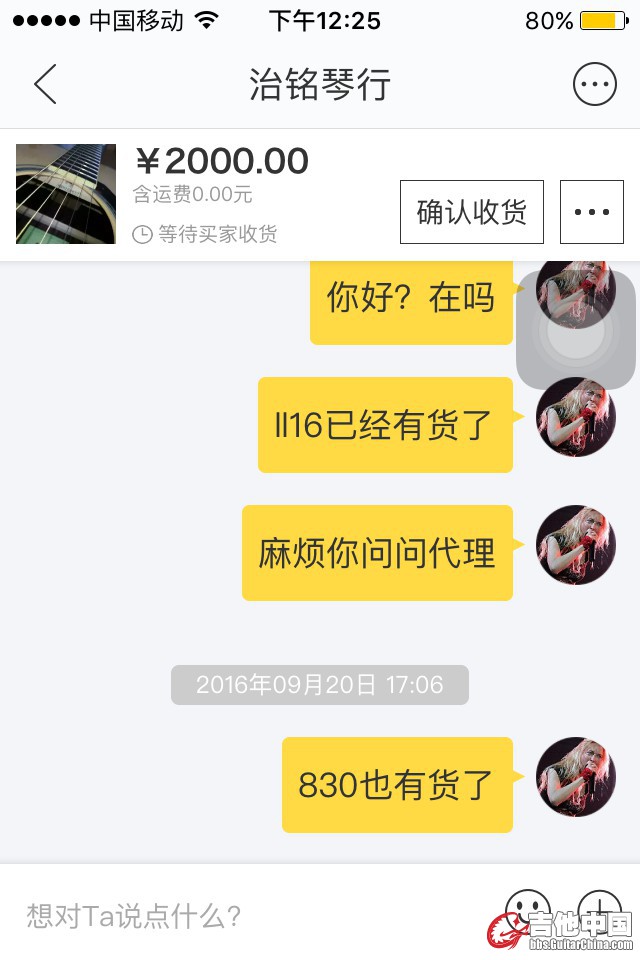The height and width of the screenshot is (960, 640).
Task: Tap the avatar beside 830也有货了
Action: [576, 777]
